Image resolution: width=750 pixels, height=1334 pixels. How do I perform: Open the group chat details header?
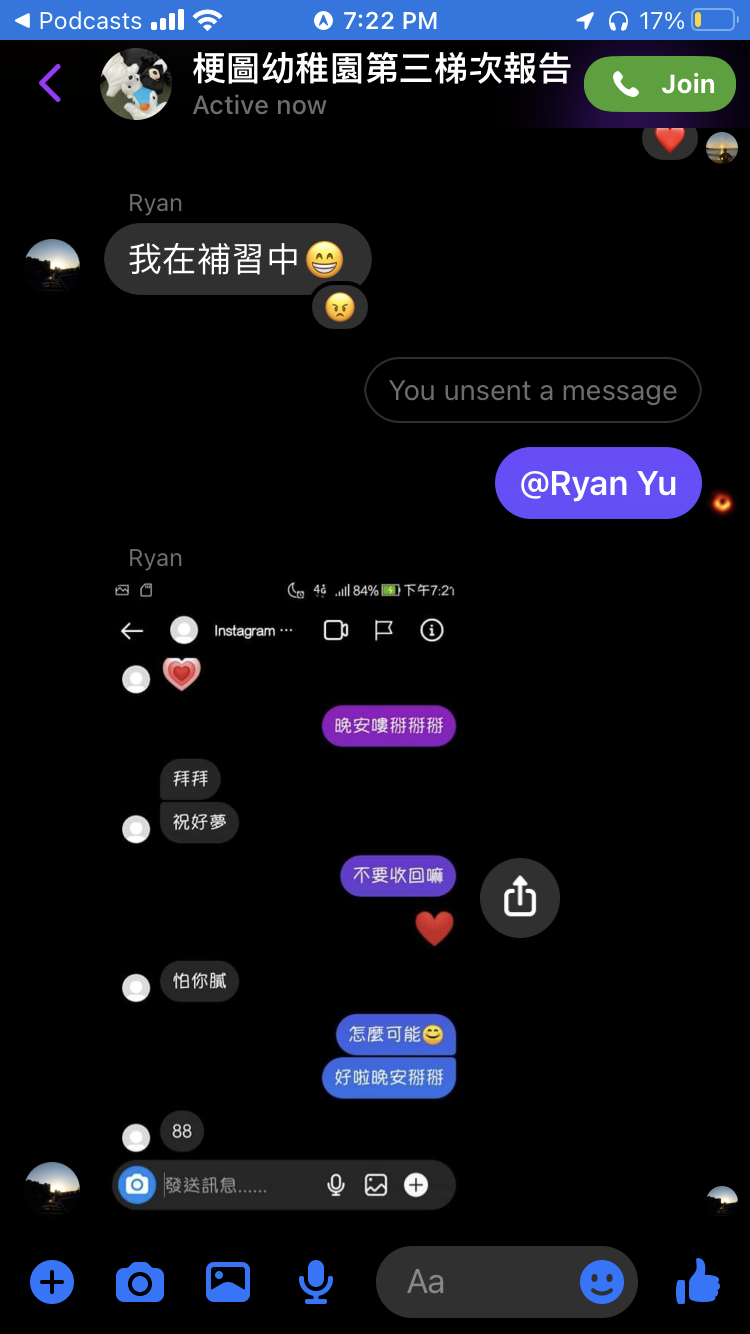coord(380,84)
